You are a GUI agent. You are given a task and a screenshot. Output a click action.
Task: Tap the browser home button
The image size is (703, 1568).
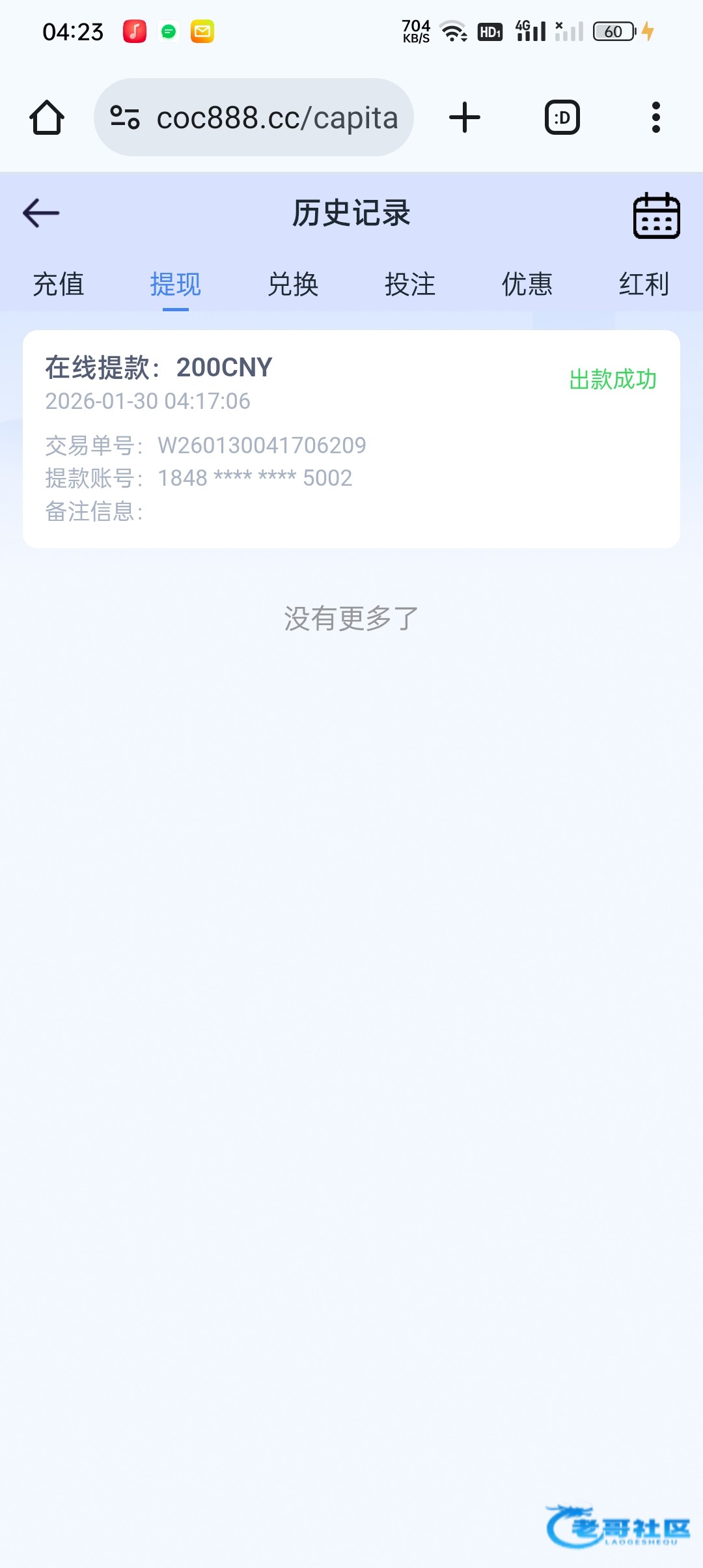47,118
